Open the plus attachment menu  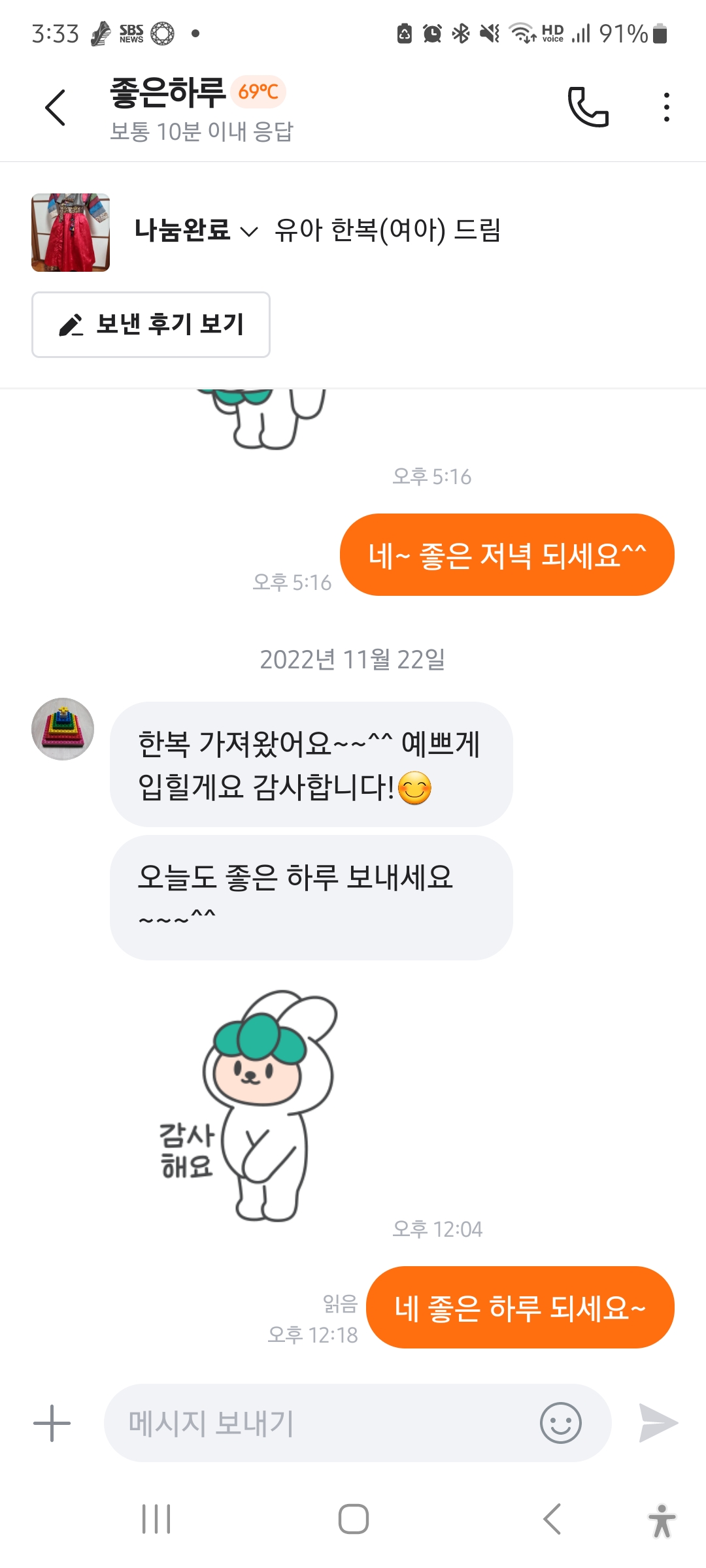pos(52,1423)
